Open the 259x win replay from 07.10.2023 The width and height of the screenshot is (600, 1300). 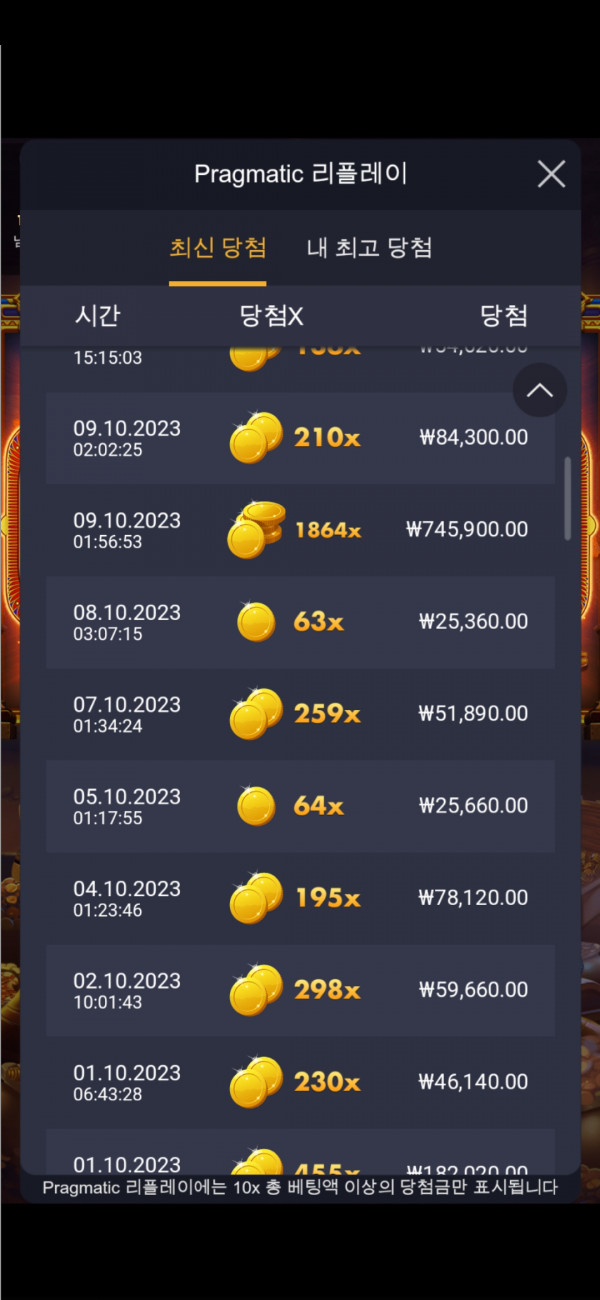coord(300,714)
